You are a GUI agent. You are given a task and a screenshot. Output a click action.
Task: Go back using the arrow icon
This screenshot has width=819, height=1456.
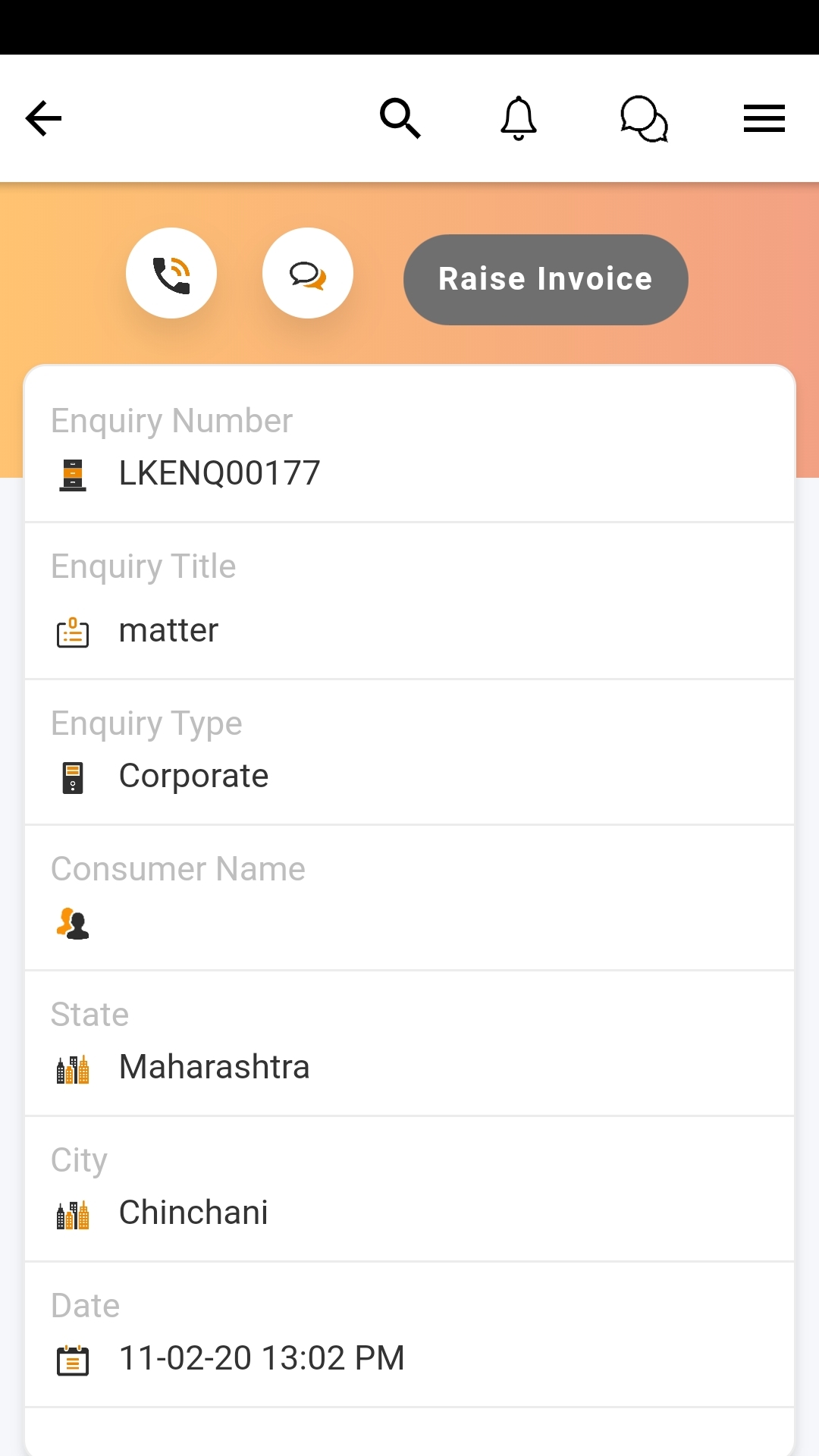(x=43, y=118)
